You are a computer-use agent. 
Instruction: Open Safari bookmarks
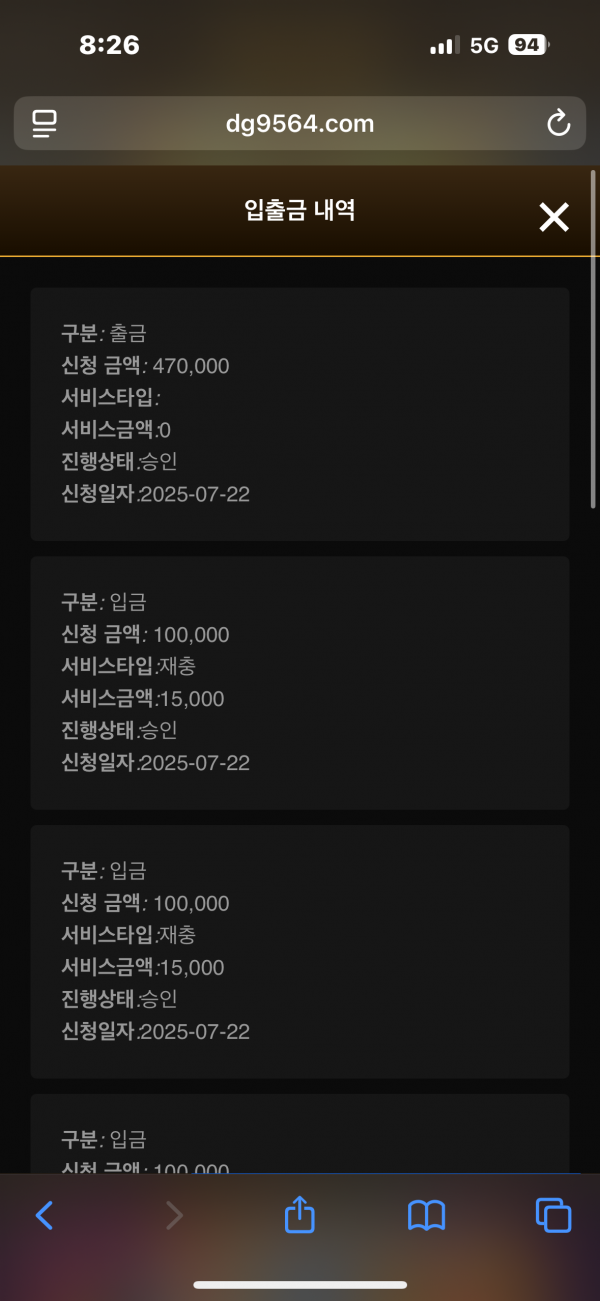426,1216
